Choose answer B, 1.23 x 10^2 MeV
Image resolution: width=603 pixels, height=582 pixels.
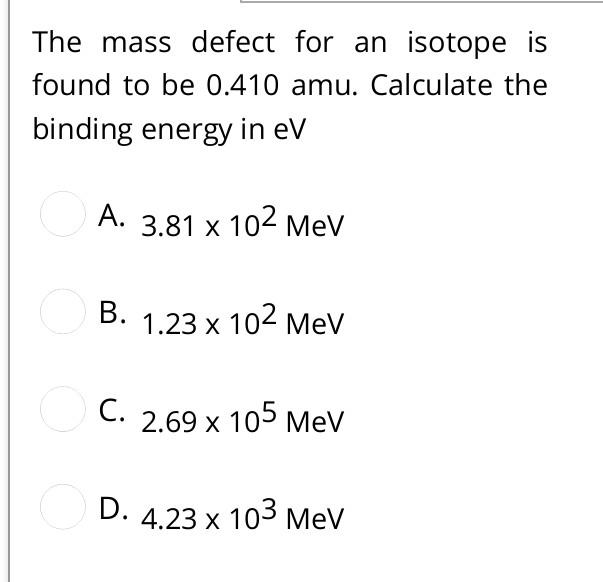pos(58,313)
